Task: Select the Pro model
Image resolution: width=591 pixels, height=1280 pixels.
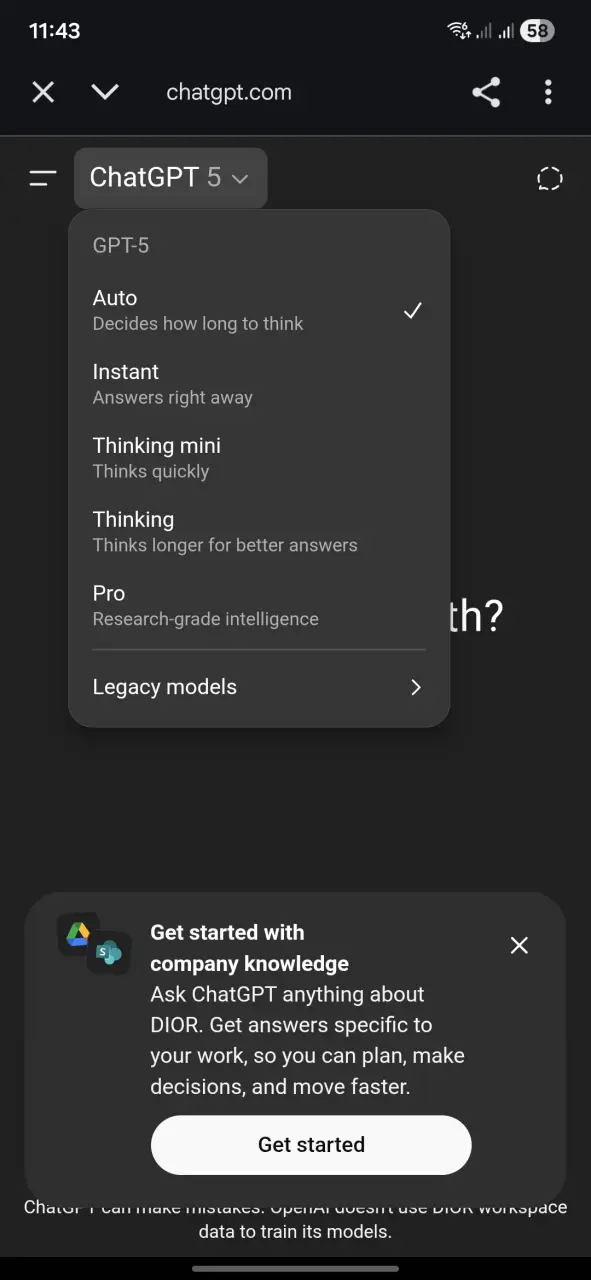Action: pos(259,606)
